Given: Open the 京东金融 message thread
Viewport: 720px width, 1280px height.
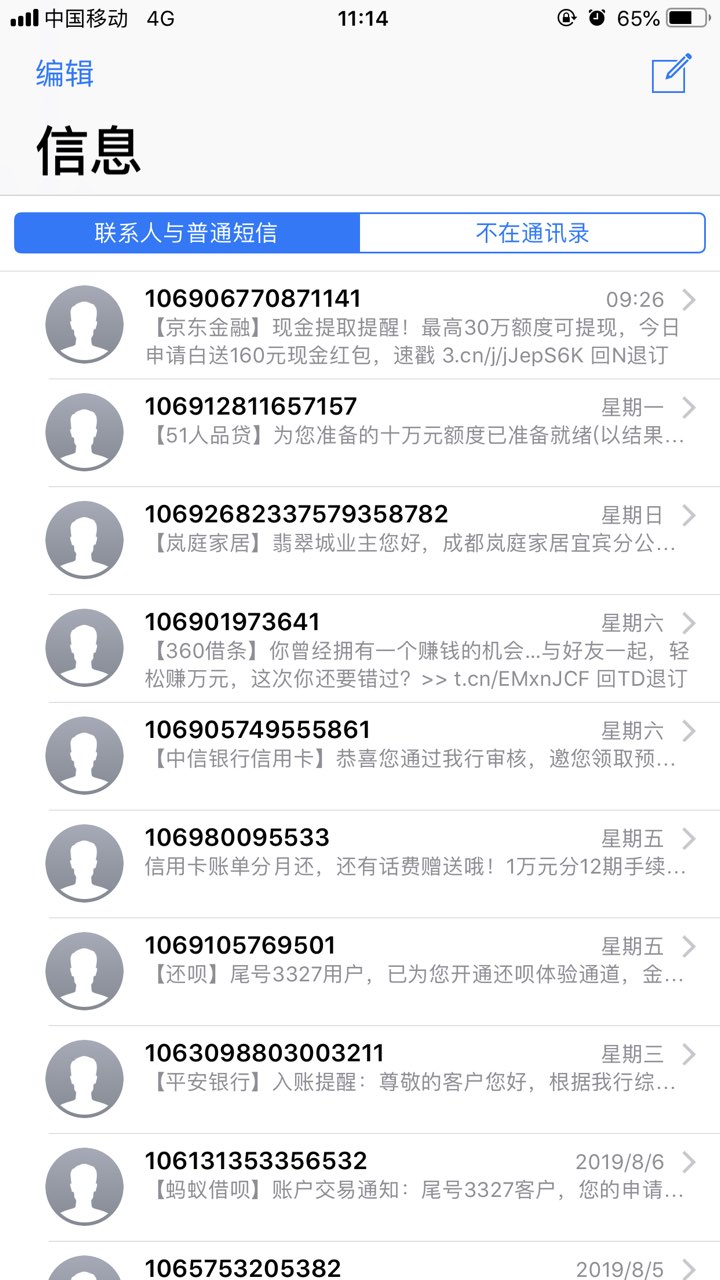Looking at the screenshot, I should pos(360,325).
